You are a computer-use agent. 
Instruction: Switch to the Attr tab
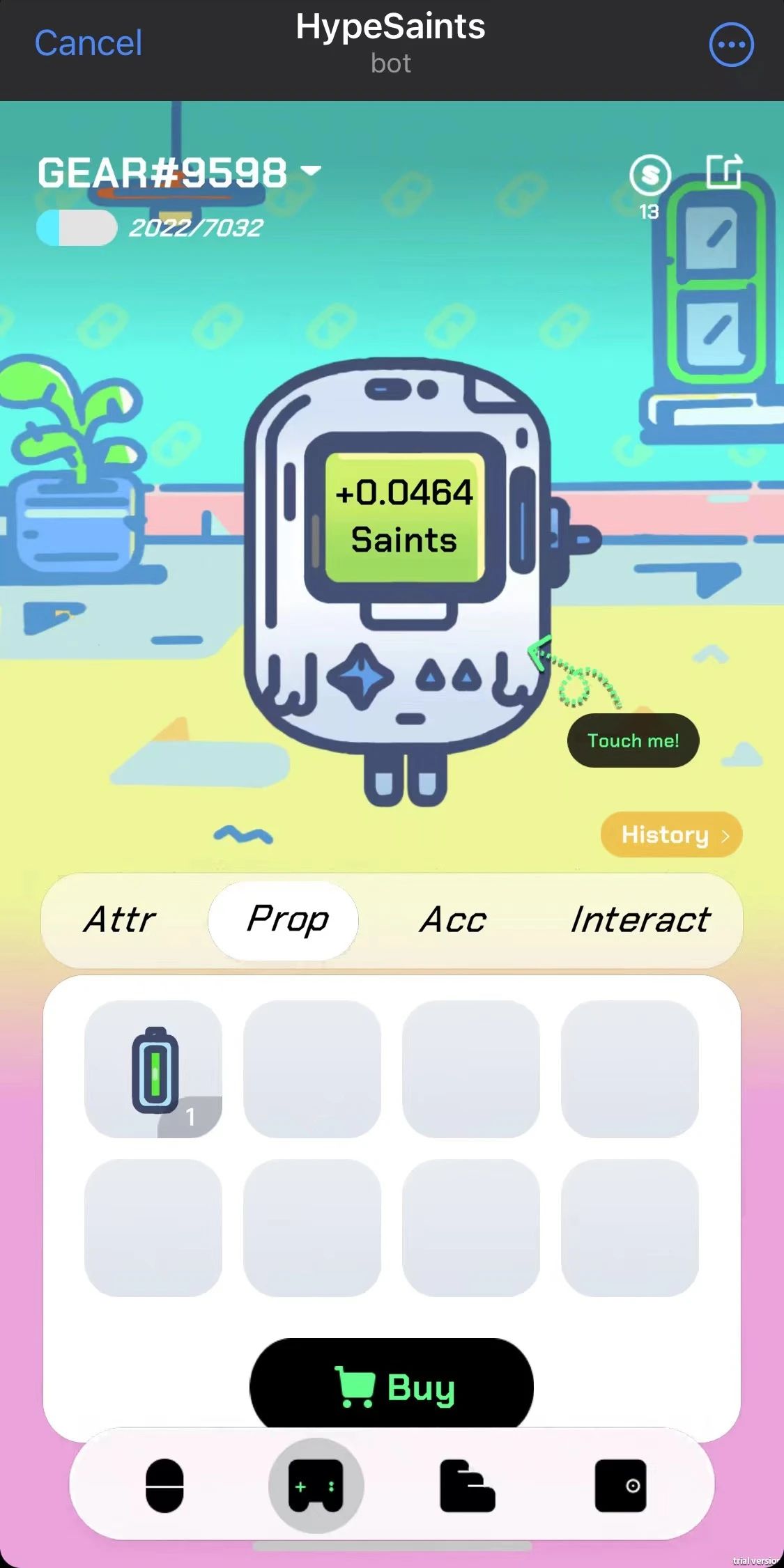(121, 919)
